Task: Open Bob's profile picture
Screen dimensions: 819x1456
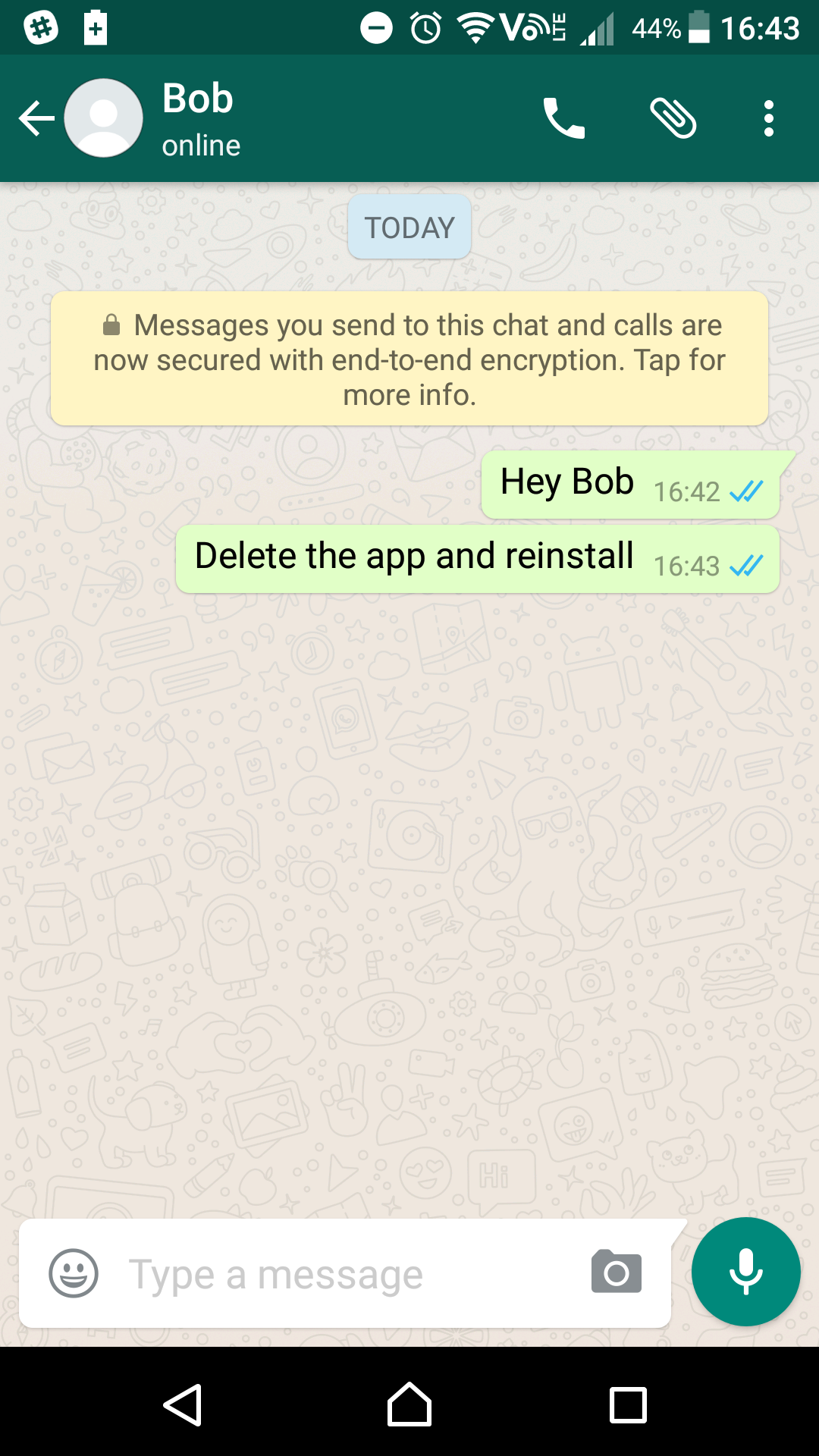Action: point(104,118)
